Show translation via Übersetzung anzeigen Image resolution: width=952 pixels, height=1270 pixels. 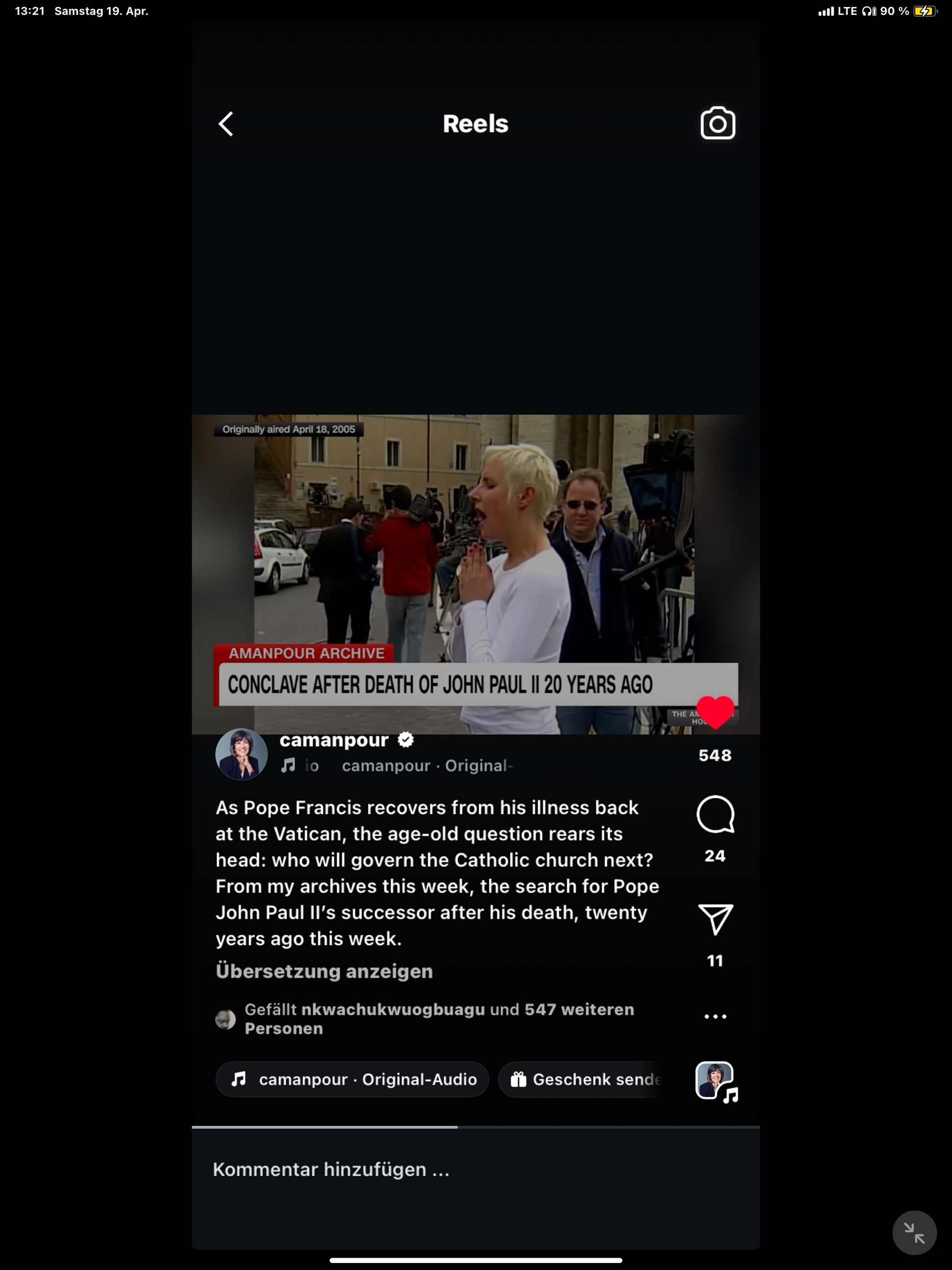(324, 971)
